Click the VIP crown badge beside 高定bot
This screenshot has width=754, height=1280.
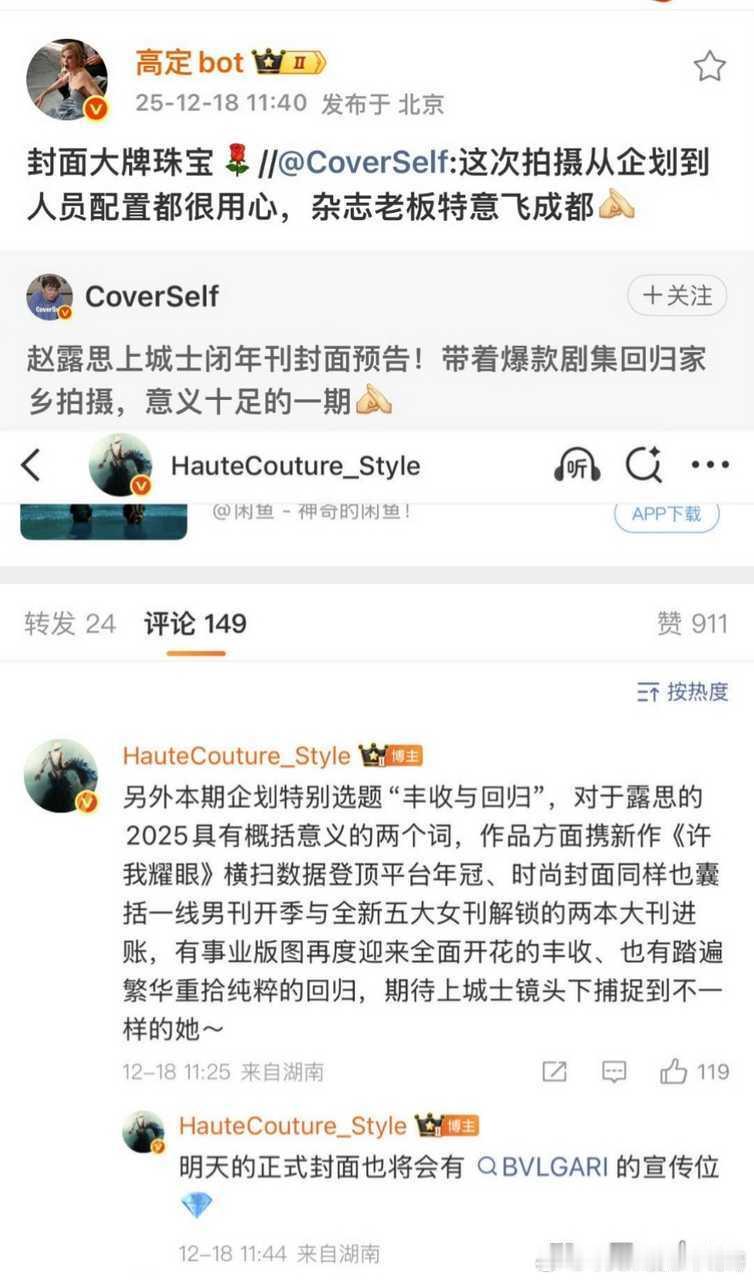(x=283, y=61)
